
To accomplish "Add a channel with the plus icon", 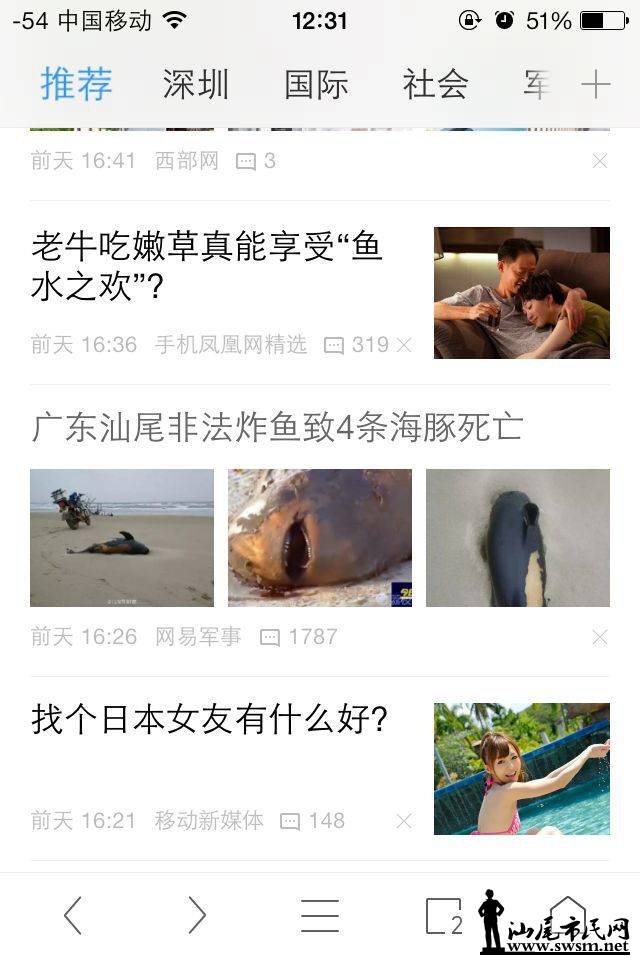I will pyautogui.click(x=596, y=85).
